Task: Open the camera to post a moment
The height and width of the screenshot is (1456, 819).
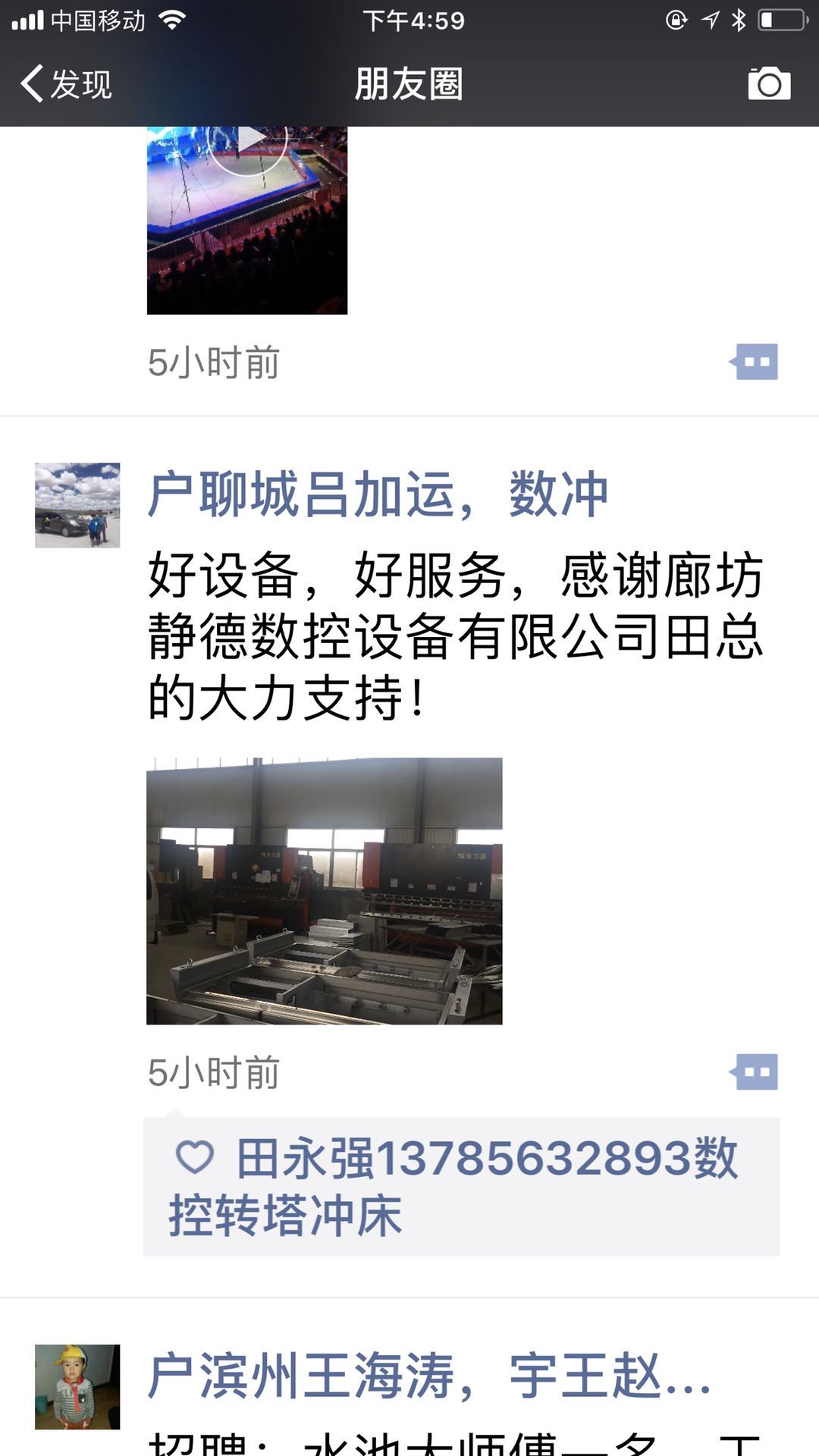Action: (768, 83)
